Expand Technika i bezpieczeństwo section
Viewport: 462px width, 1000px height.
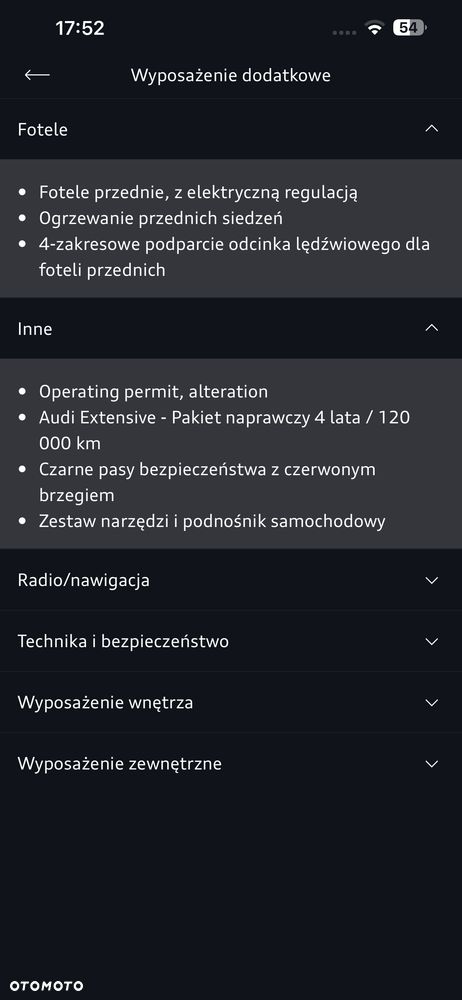pos(231,642)
